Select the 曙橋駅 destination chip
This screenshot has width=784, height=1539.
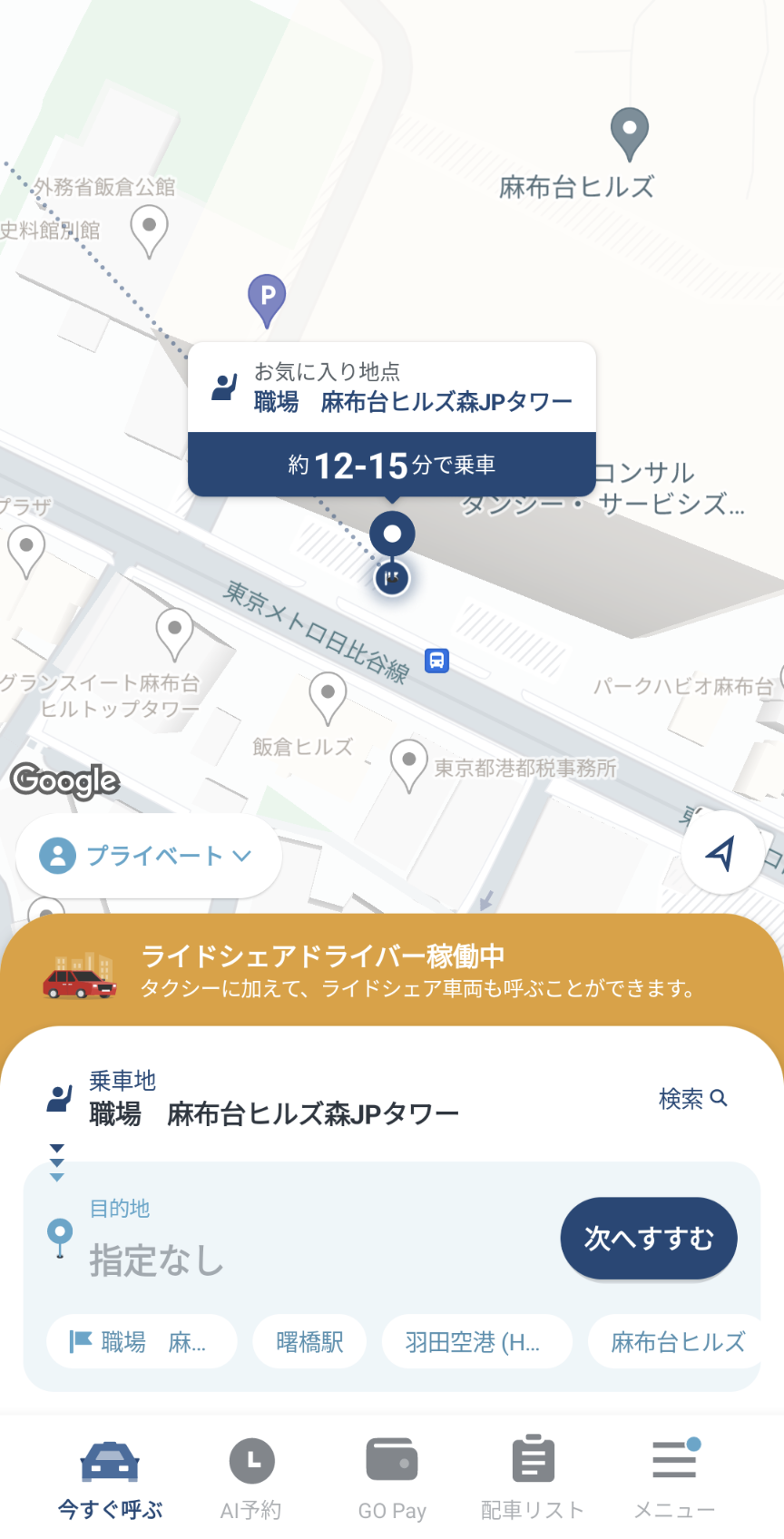(x=309, y=1341)
